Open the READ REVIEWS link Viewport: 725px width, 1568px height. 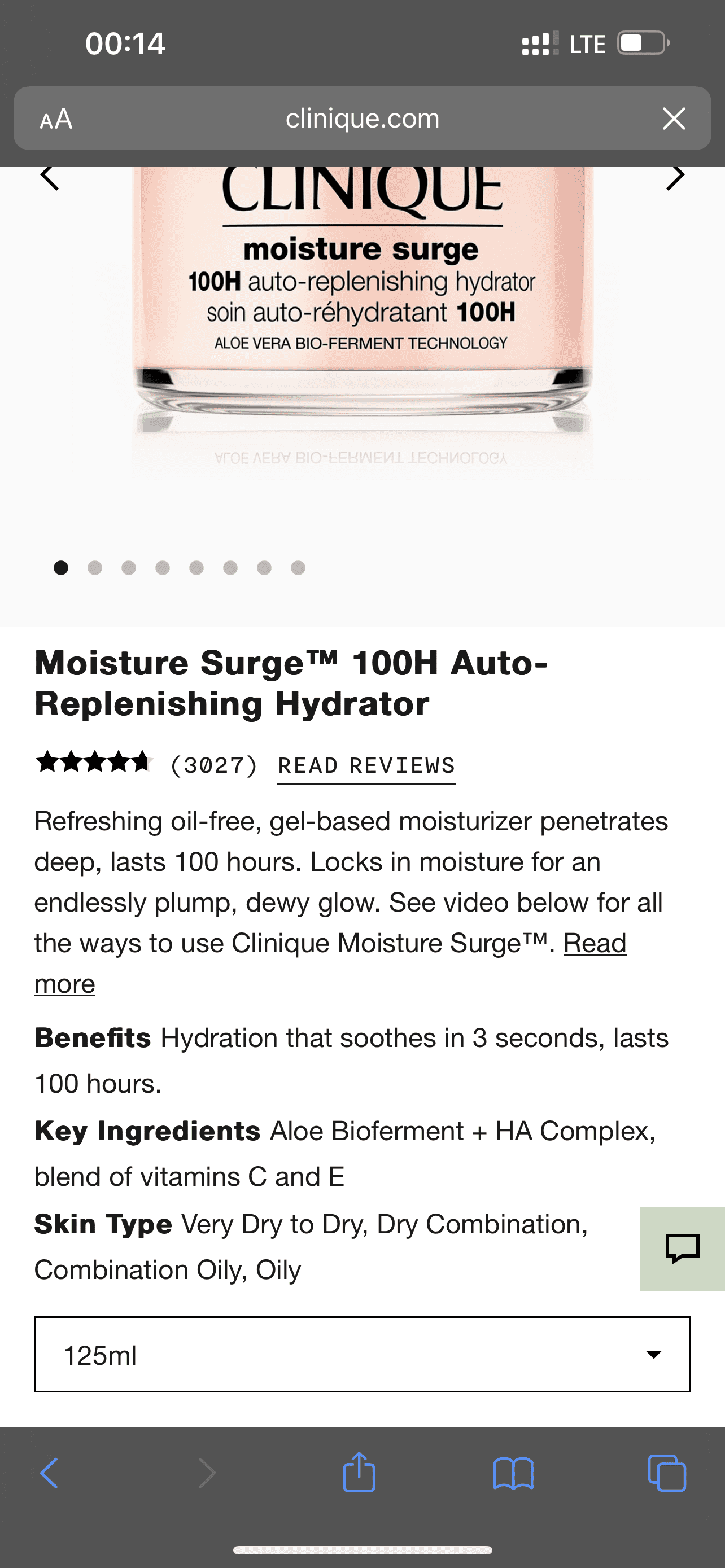pyautogui.click(x=366, y=766)
